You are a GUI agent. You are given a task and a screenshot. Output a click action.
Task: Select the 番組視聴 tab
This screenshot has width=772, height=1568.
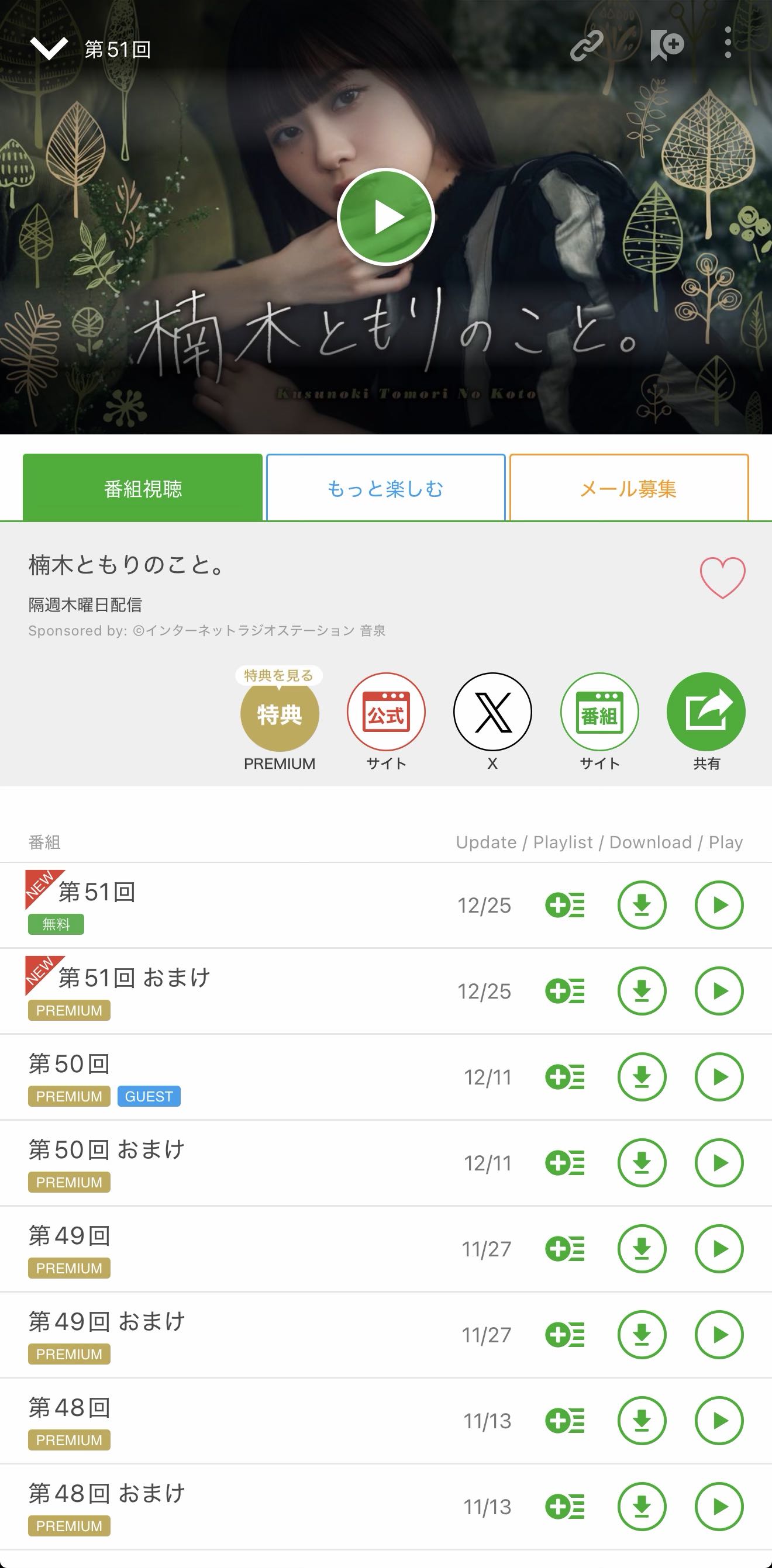click(x=143, y=488)
